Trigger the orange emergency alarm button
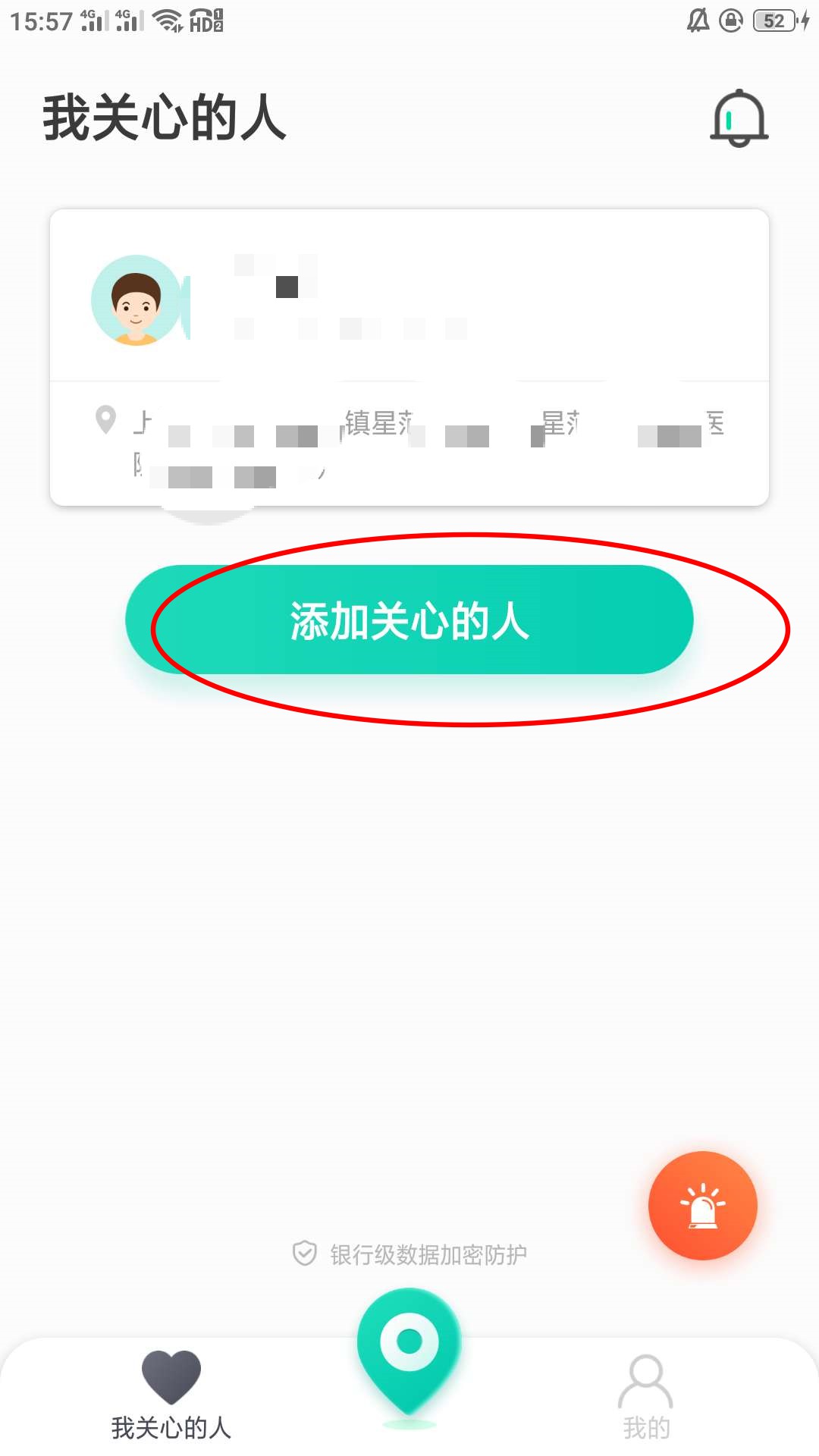The width and height of the screenshot is (819, 1456). (702, 1205)
